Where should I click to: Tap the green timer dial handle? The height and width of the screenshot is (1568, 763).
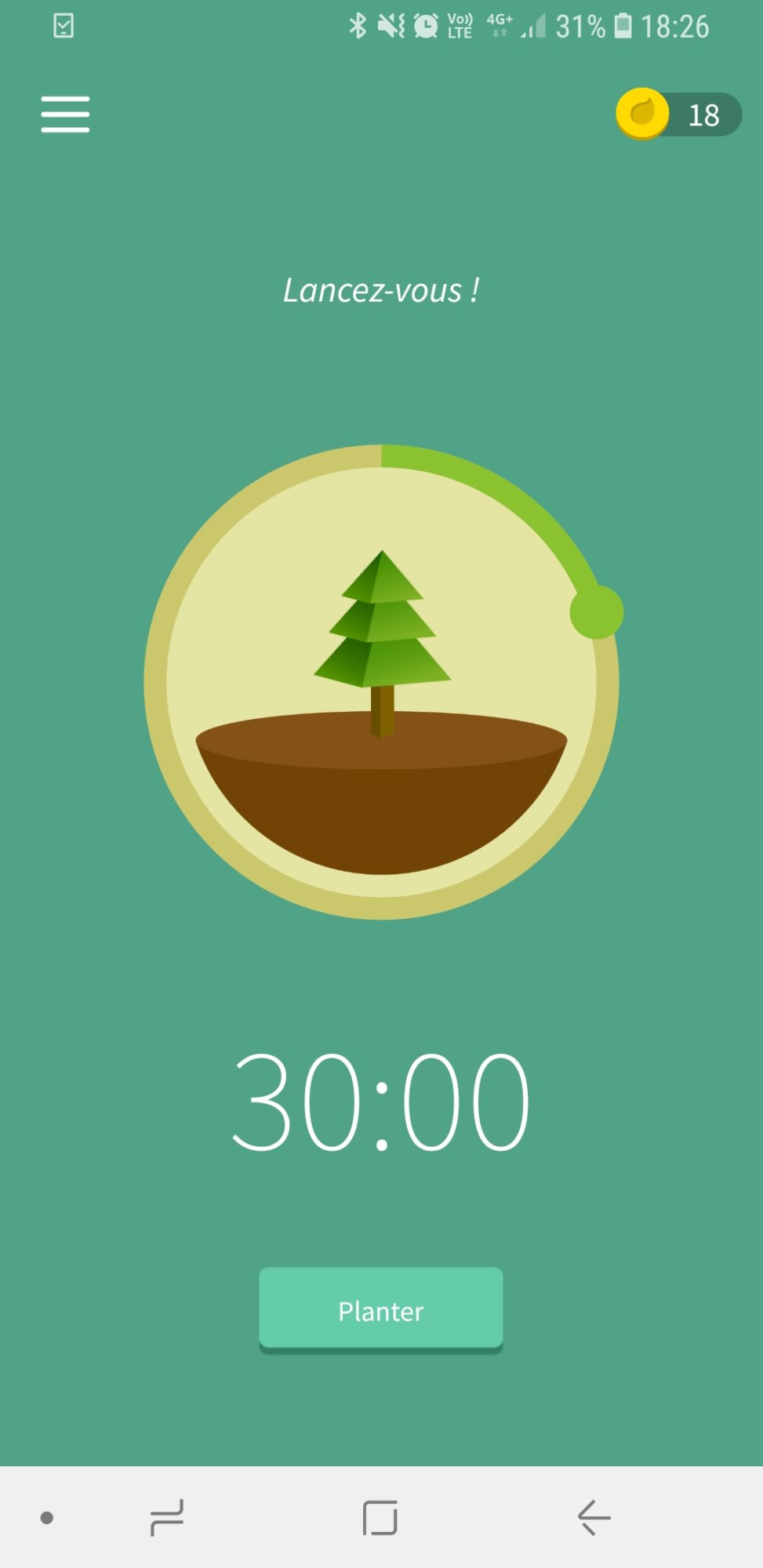tap(597, 612)
